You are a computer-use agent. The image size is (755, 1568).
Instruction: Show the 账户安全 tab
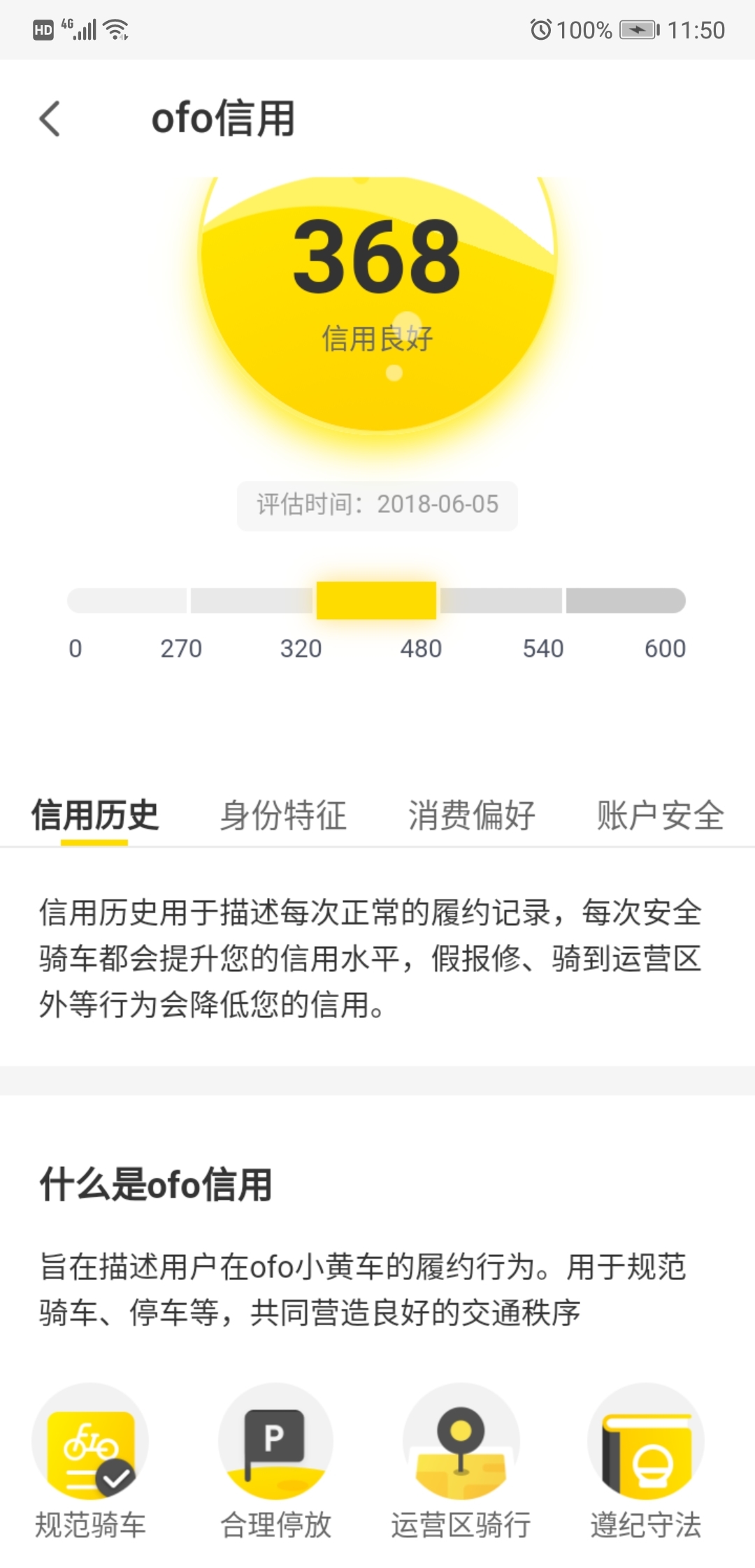[x=660, y=815]
